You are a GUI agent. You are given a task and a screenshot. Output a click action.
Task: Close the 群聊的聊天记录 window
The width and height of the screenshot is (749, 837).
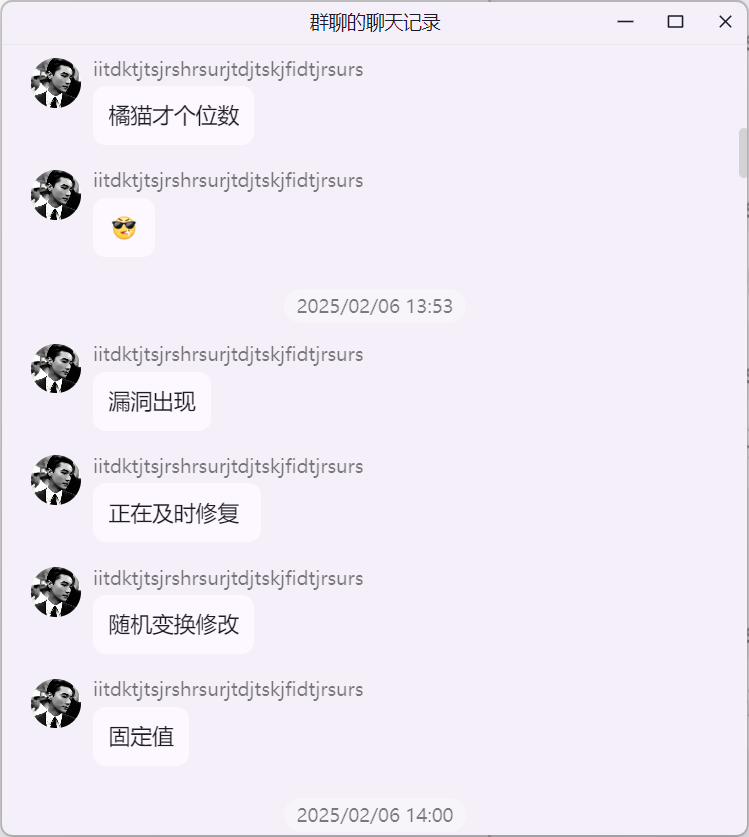coord(725,22)
